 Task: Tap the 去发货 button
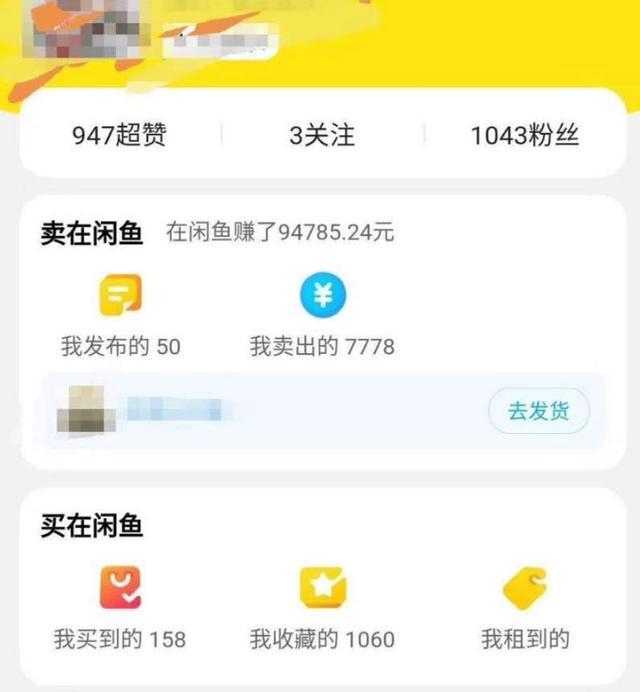coord(538,411)
